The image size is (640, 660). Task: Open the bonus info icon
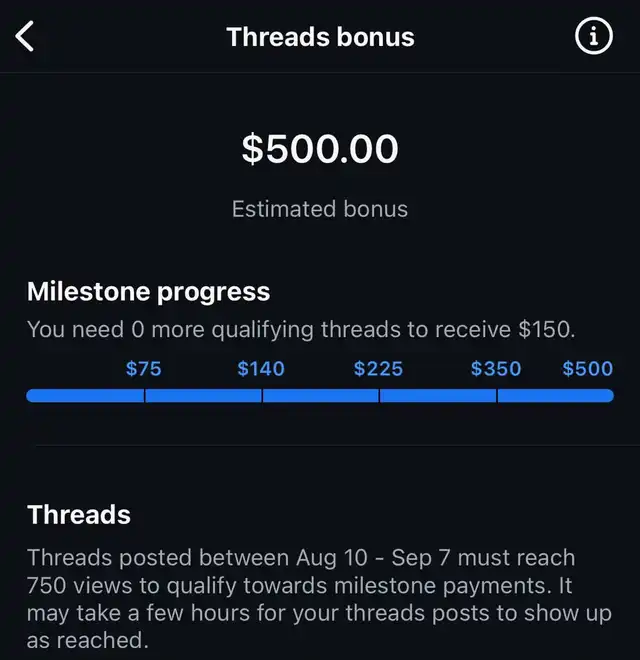click(593, 37)
